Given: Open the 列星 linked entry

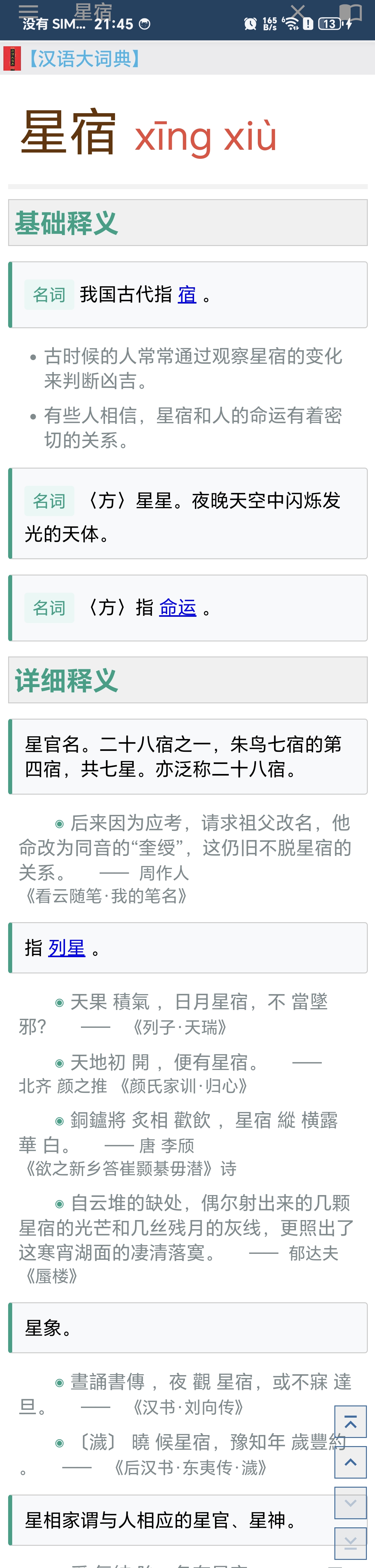Looking at the screenshot, I should click(x=66, y=948).
